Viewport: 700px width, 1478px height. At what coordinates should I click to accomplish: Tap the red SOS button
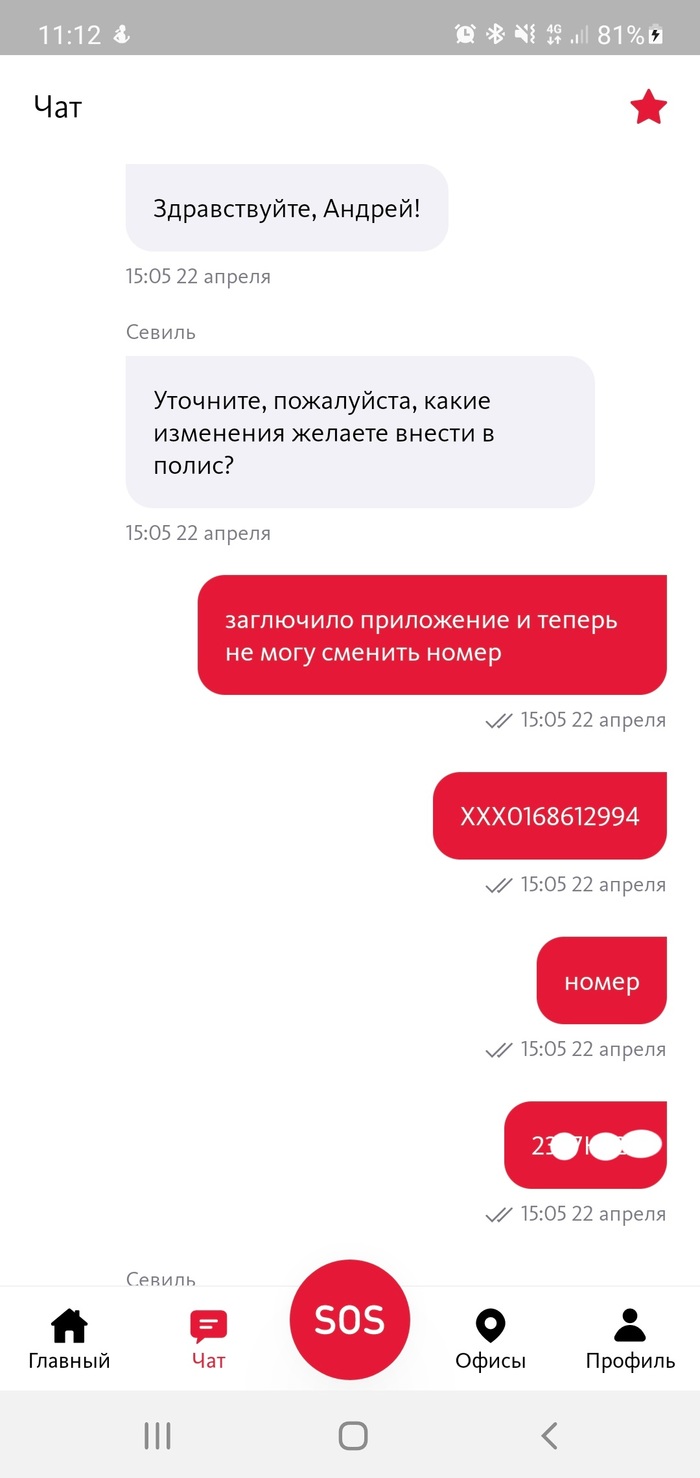point(350,1320)
